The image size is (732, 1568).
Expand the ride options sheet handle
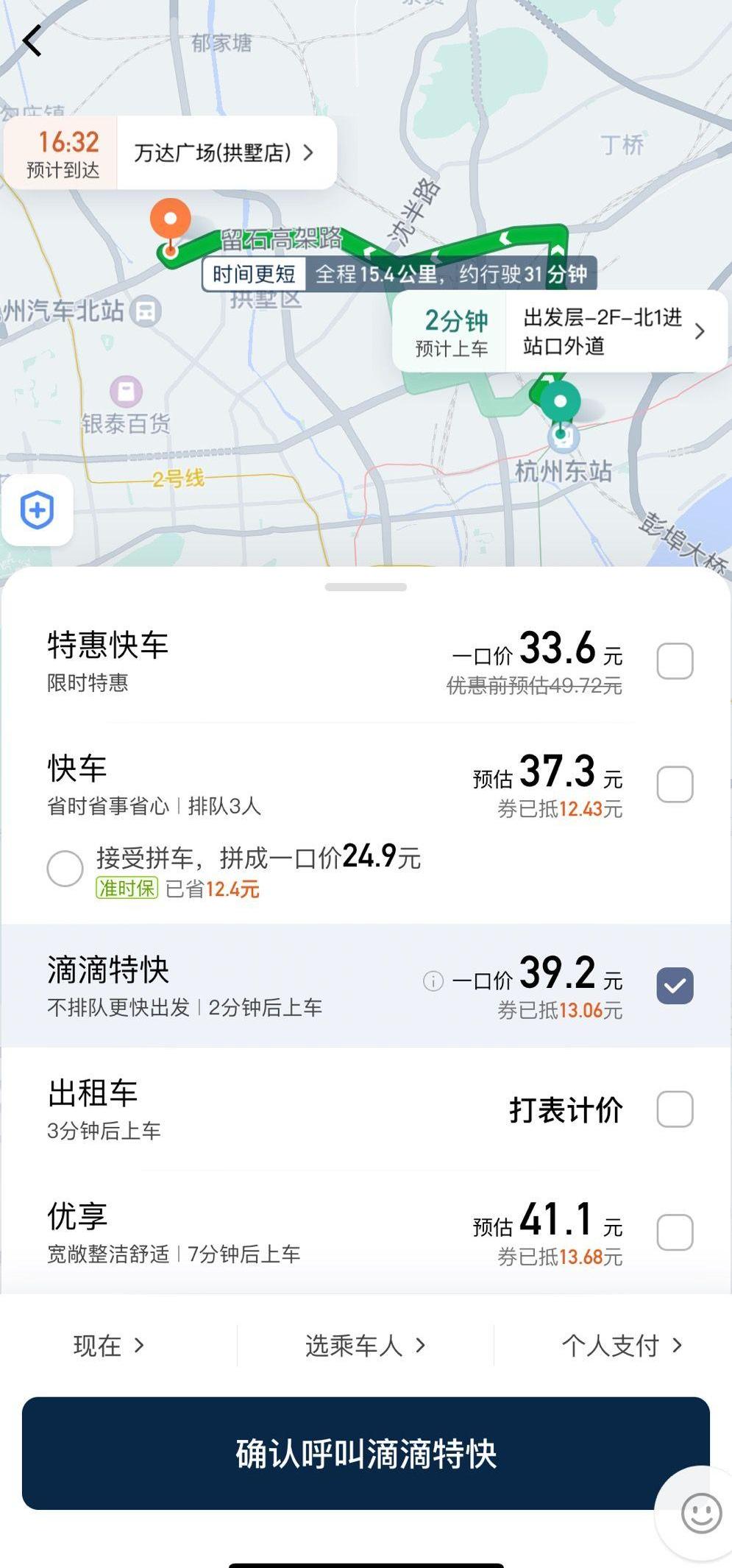[366, 587]
